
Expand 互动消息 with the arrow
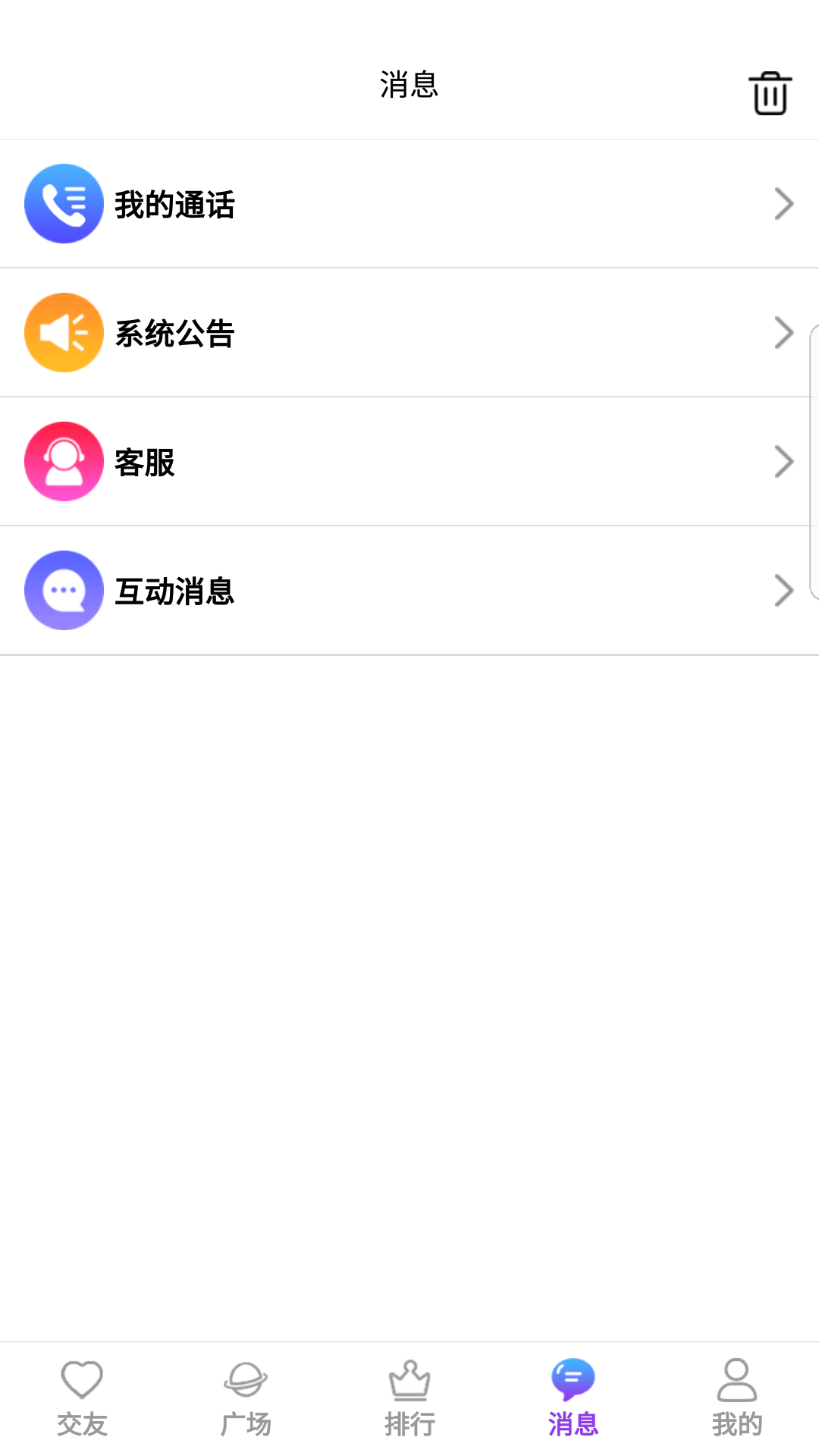[784, 590]
